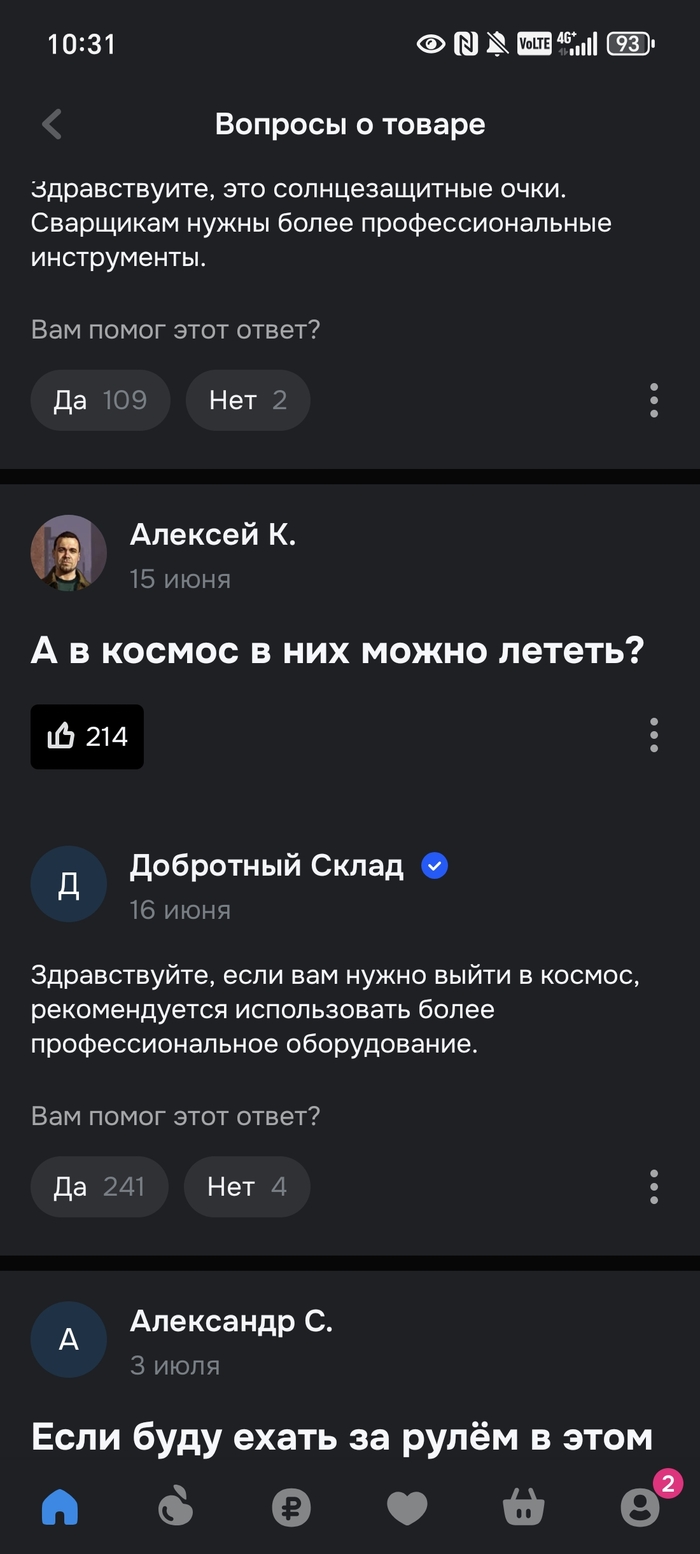
Task: Open overflow menu next to Да 241
Action: point(653,1187)
